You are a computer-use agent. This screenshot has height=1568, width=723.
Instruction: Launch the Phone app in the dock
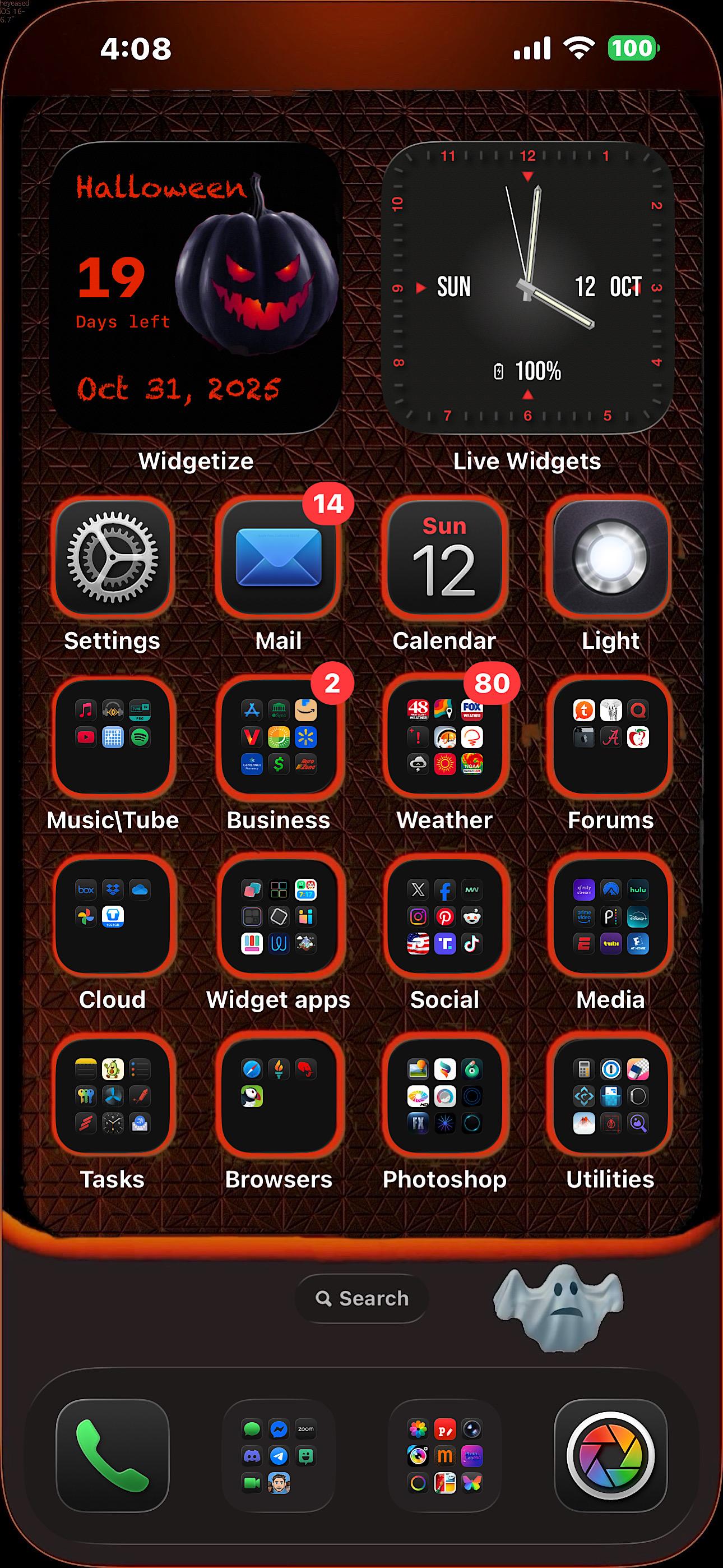point(113,1455)
